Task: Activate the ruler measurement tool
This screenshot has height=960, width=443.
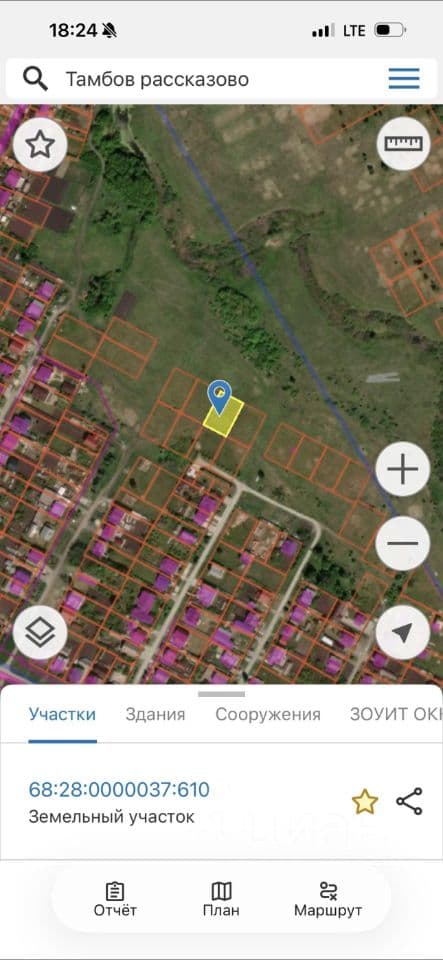Action: 403,144
